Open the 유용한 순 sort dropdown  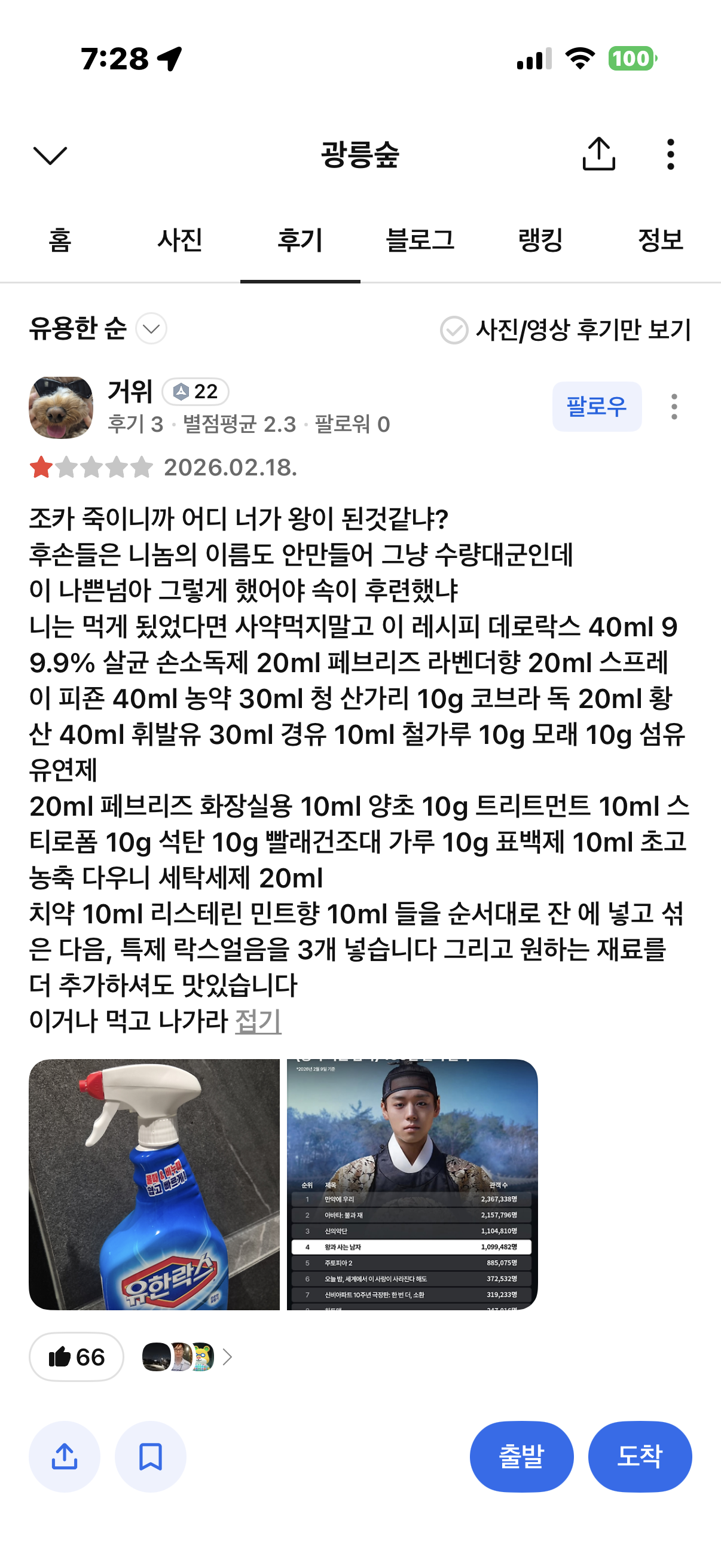[x=97, y=329]
